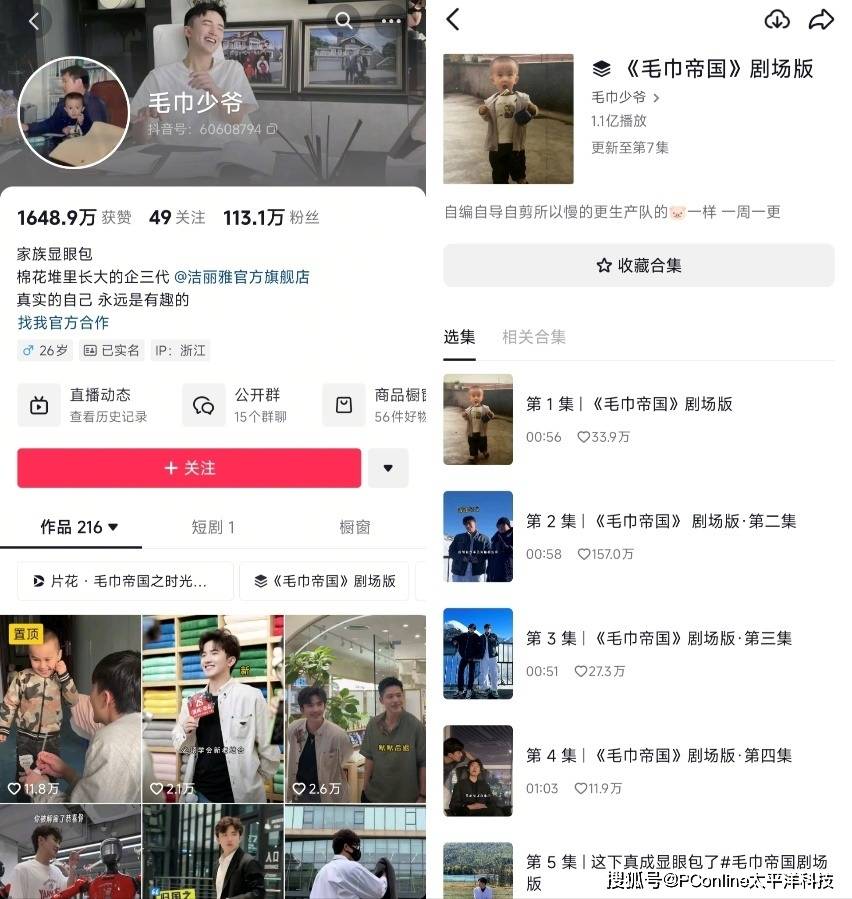Open the 毛巾少爷 author link under the collection title

point(626,98)
